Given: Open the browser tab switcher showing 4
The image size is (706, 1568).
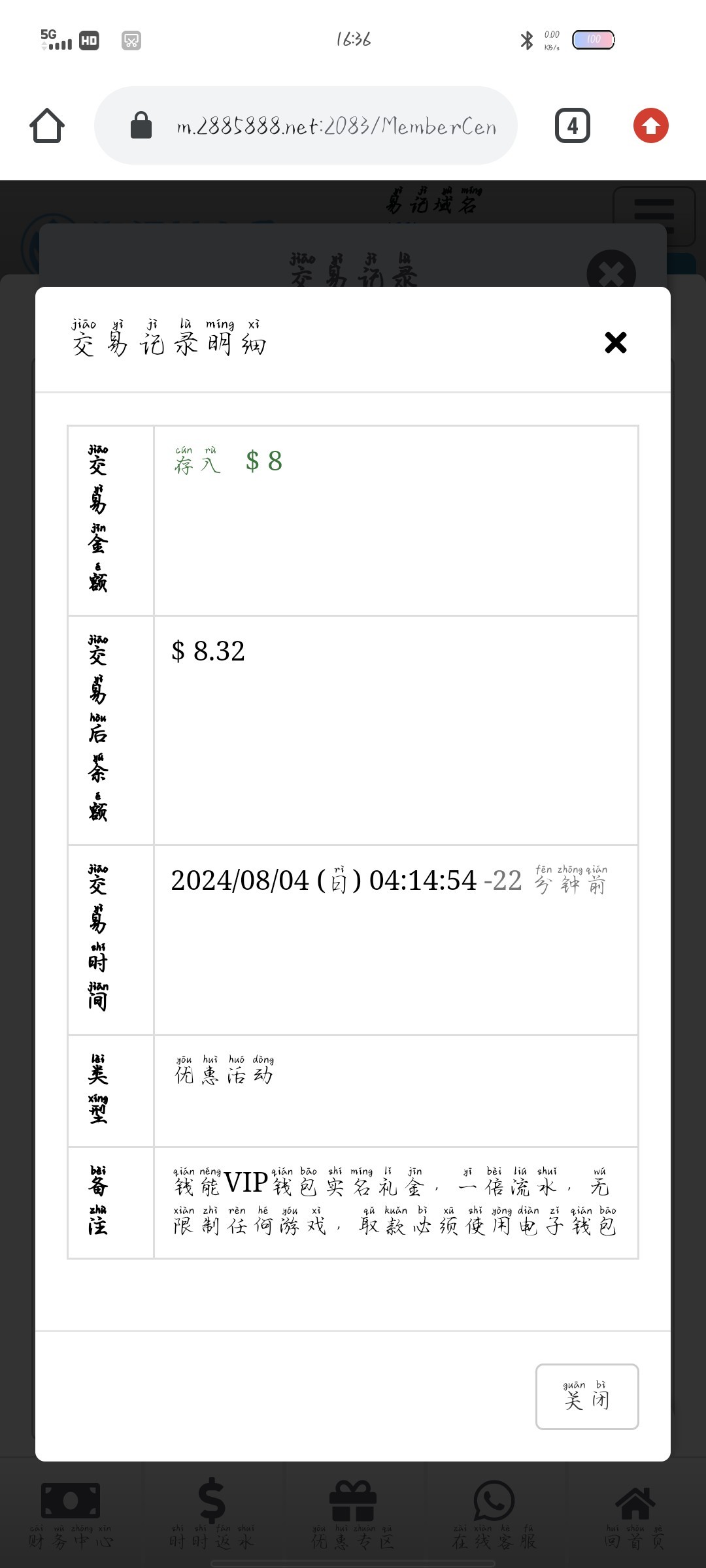Looking at the screenshot, I should [572, 125].
